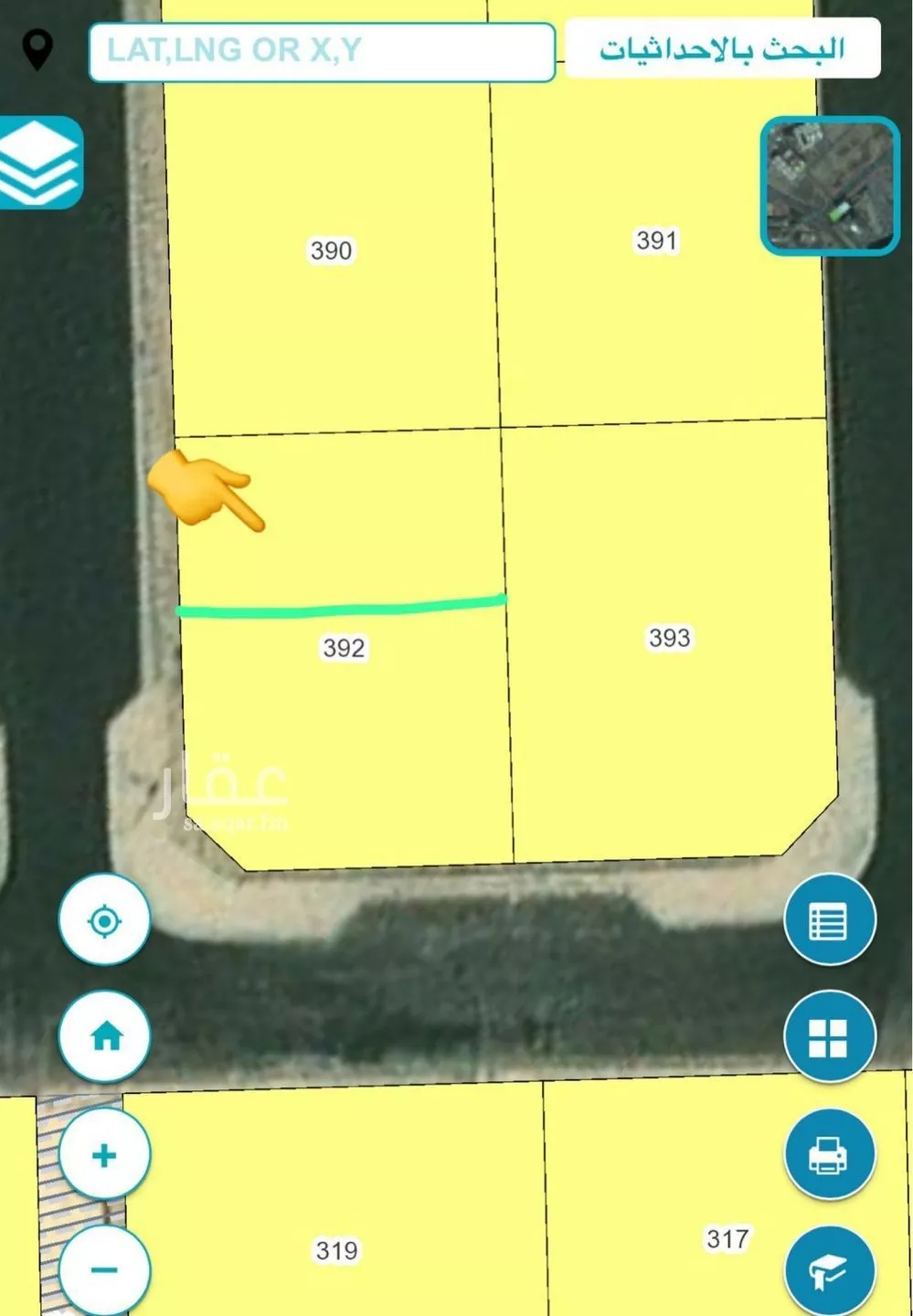Open the list table button
The width and height of the screenshot is (913, 1316).
coord(829,920)
